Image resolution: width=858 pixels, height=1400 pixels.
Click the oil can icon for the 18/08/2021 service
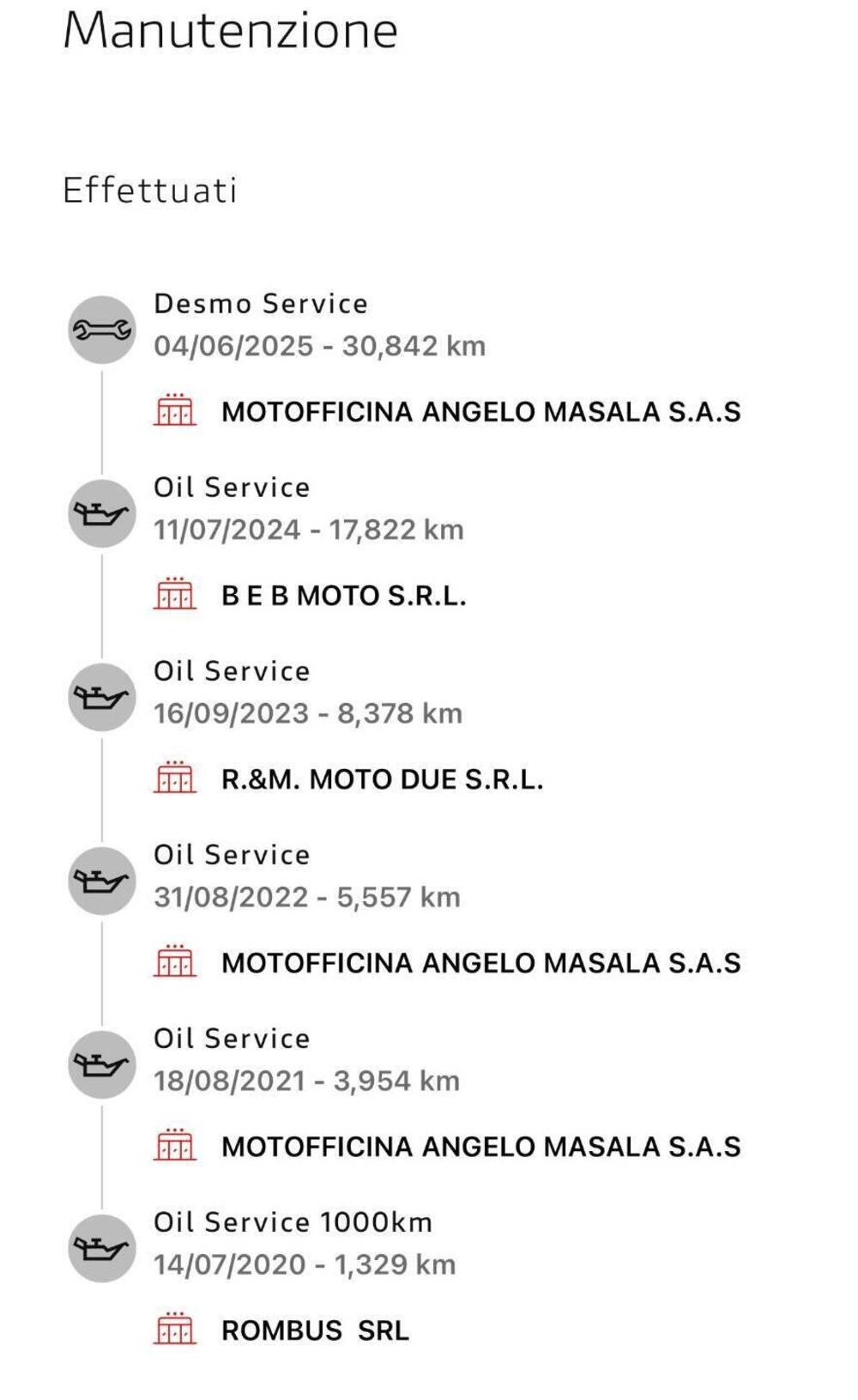(102, 1064)
